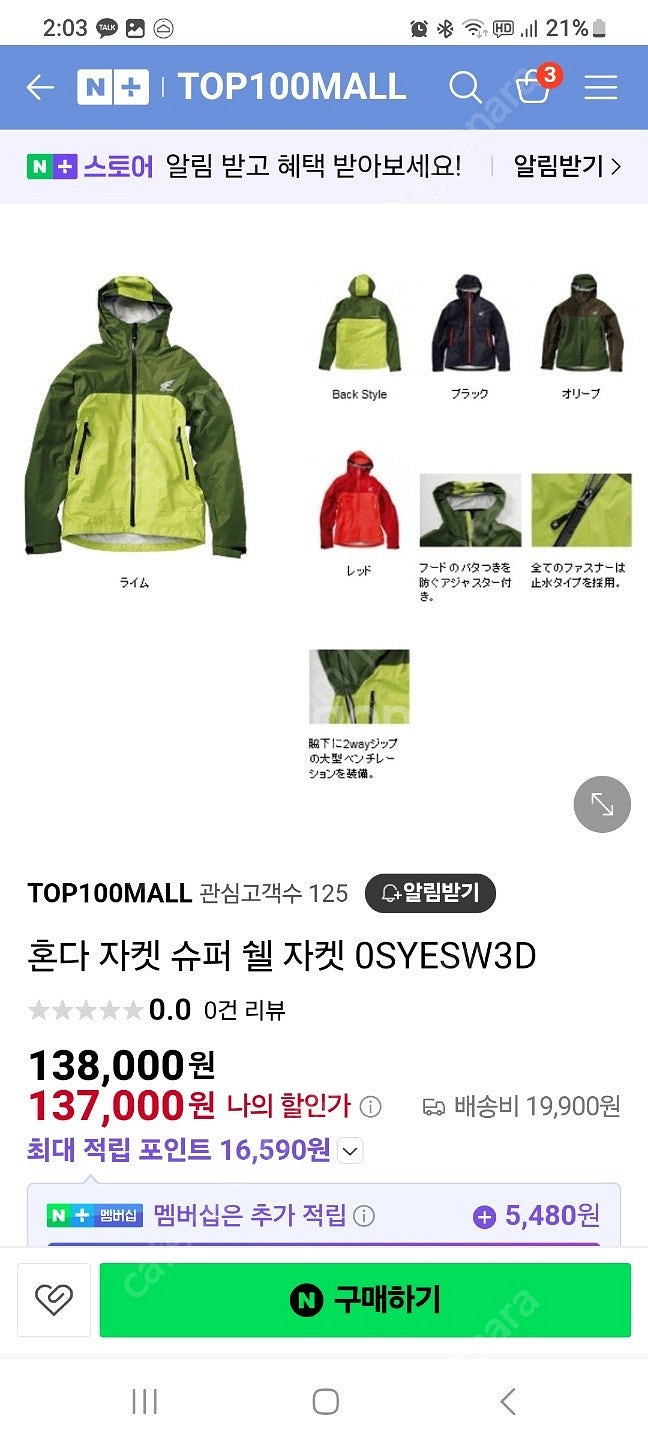Open recent apps from navigation bar
Screen dimensions: 648x1440
(144, 1401)
